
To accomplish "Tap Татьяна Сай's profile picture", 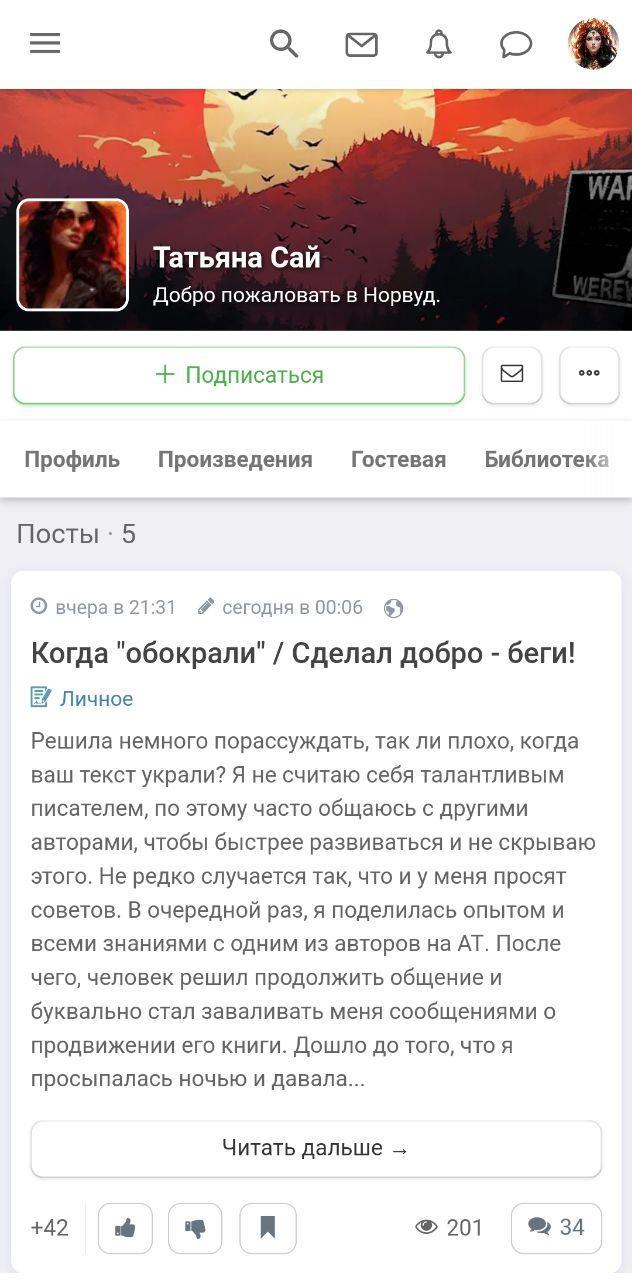I will (73, 255).
